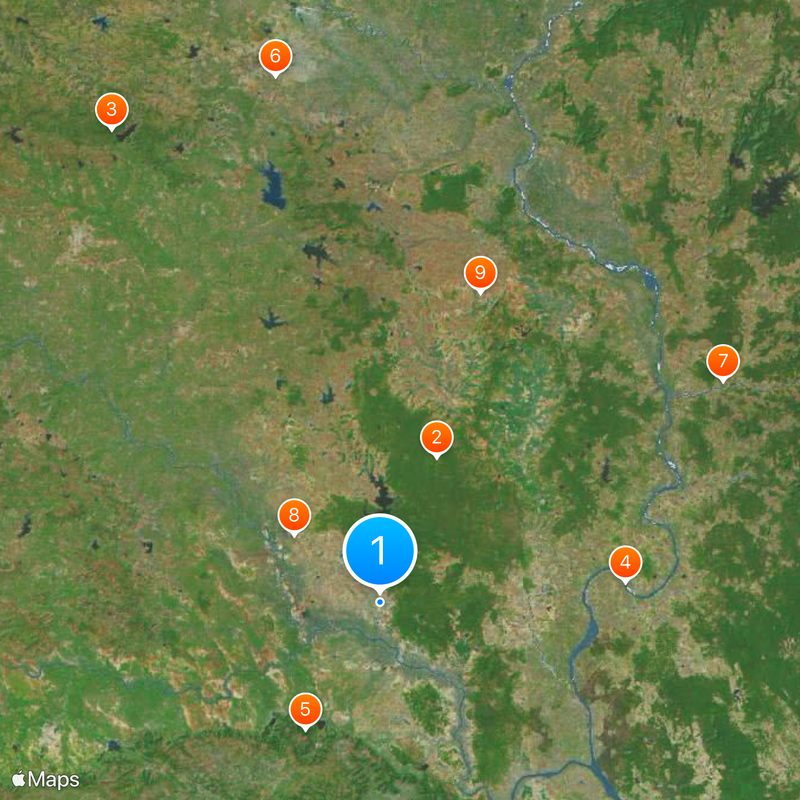The height and width of the screenshot is (800, 800).
Task: Tap map pin number 9
Action: click(x=480, y=272)
